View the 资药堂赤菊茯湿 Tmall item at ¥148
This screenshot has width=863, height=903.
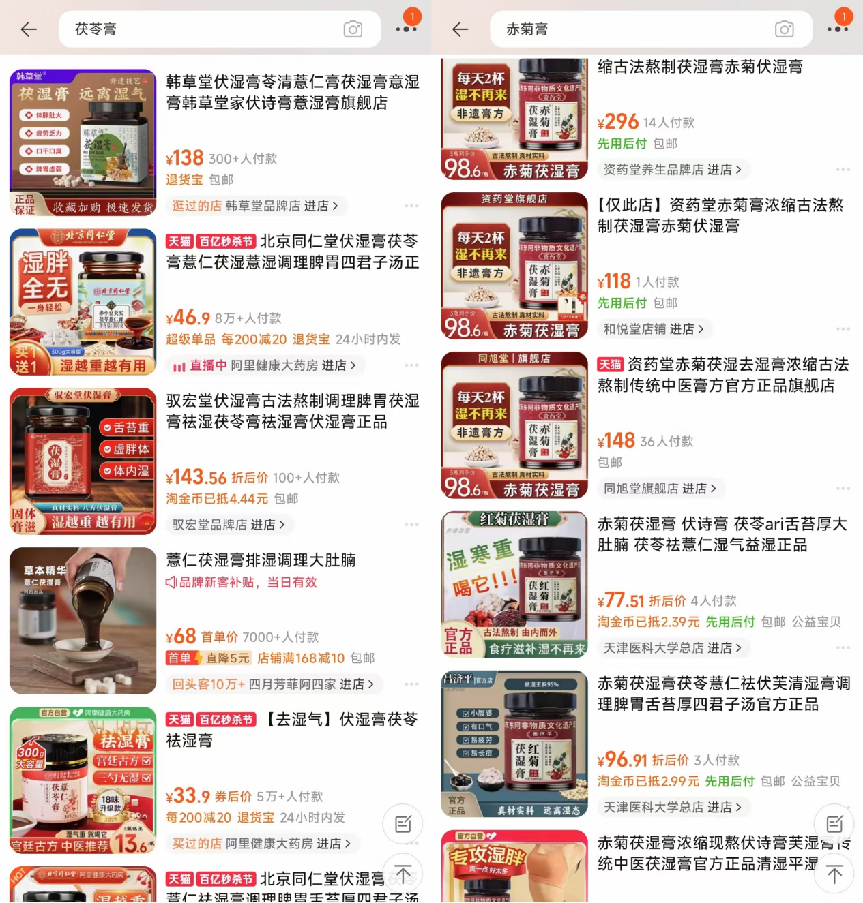point(722,375)
